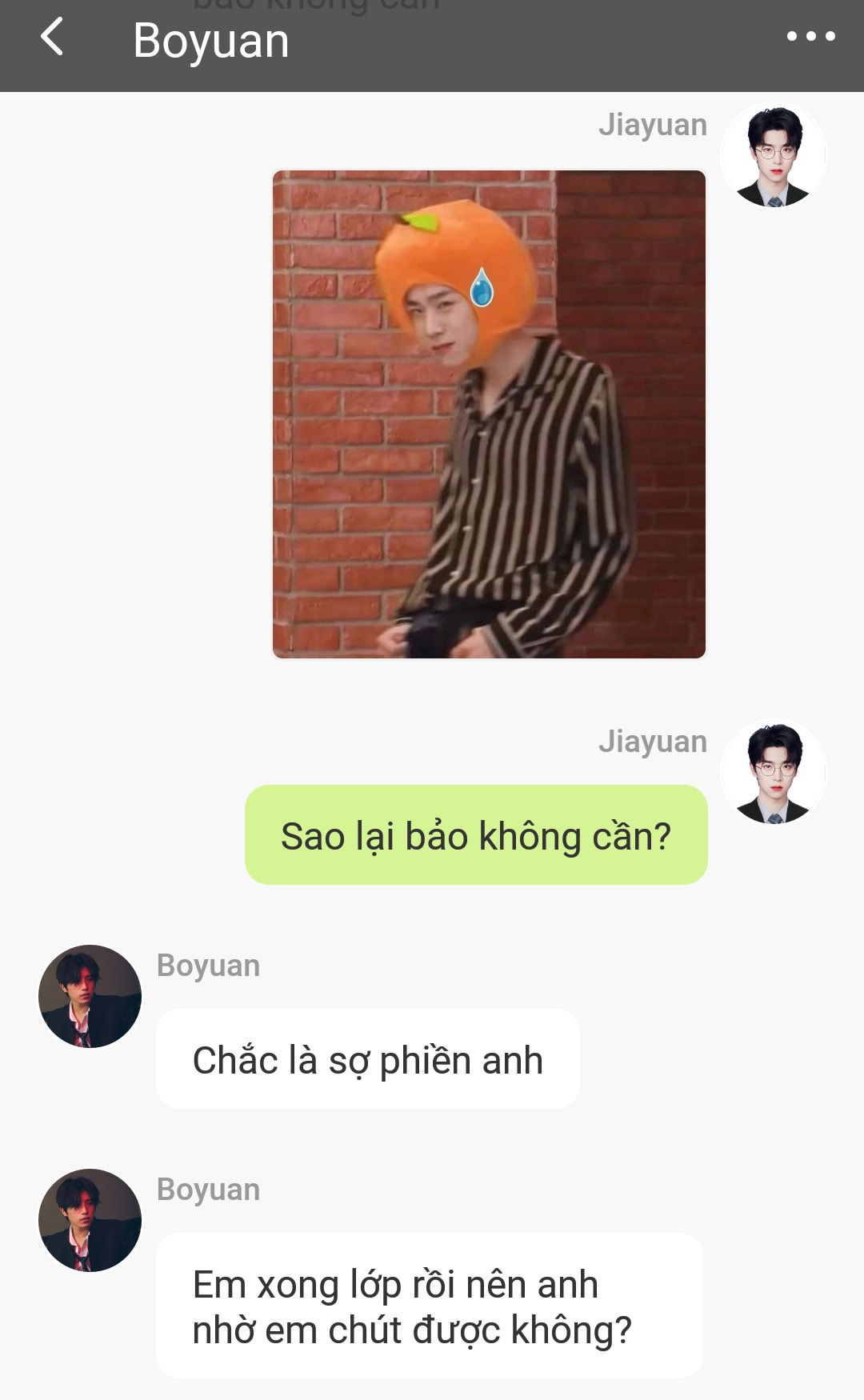Open the orange hat photo message
Viewport: 864px width, 1400px height.
(489, 414)
